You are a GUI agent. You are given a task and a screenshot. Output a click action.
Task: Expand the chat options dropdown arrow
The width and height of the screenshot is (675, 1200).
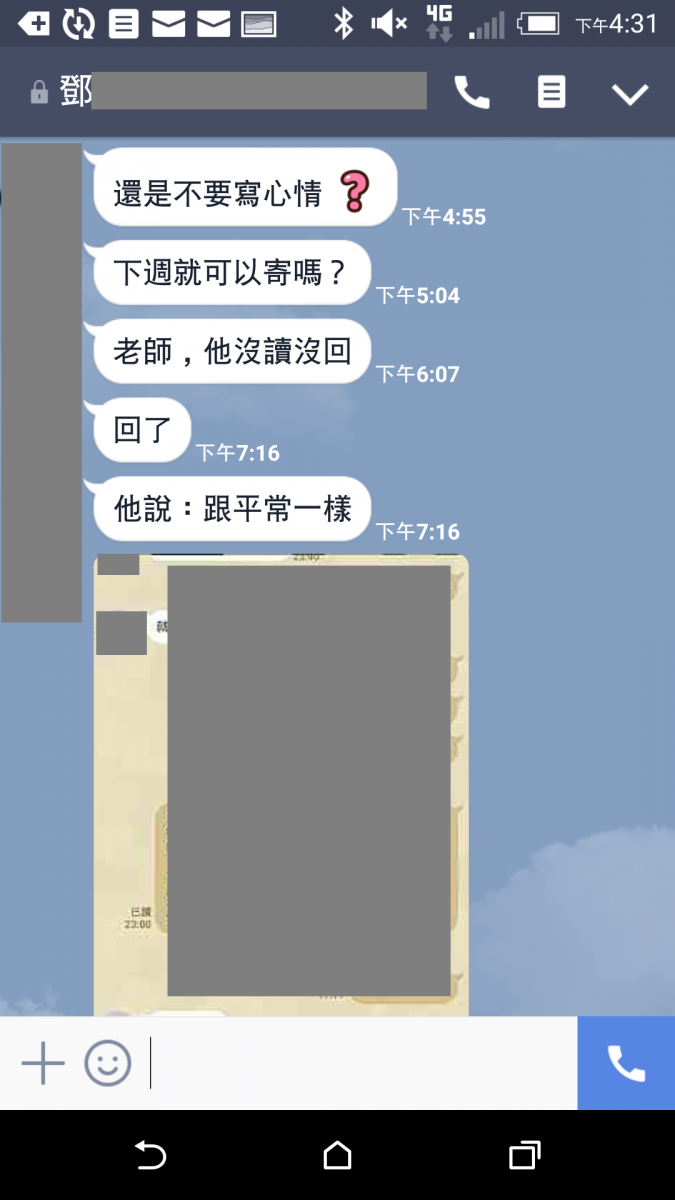pyautogui.click(x=630, y=94)
